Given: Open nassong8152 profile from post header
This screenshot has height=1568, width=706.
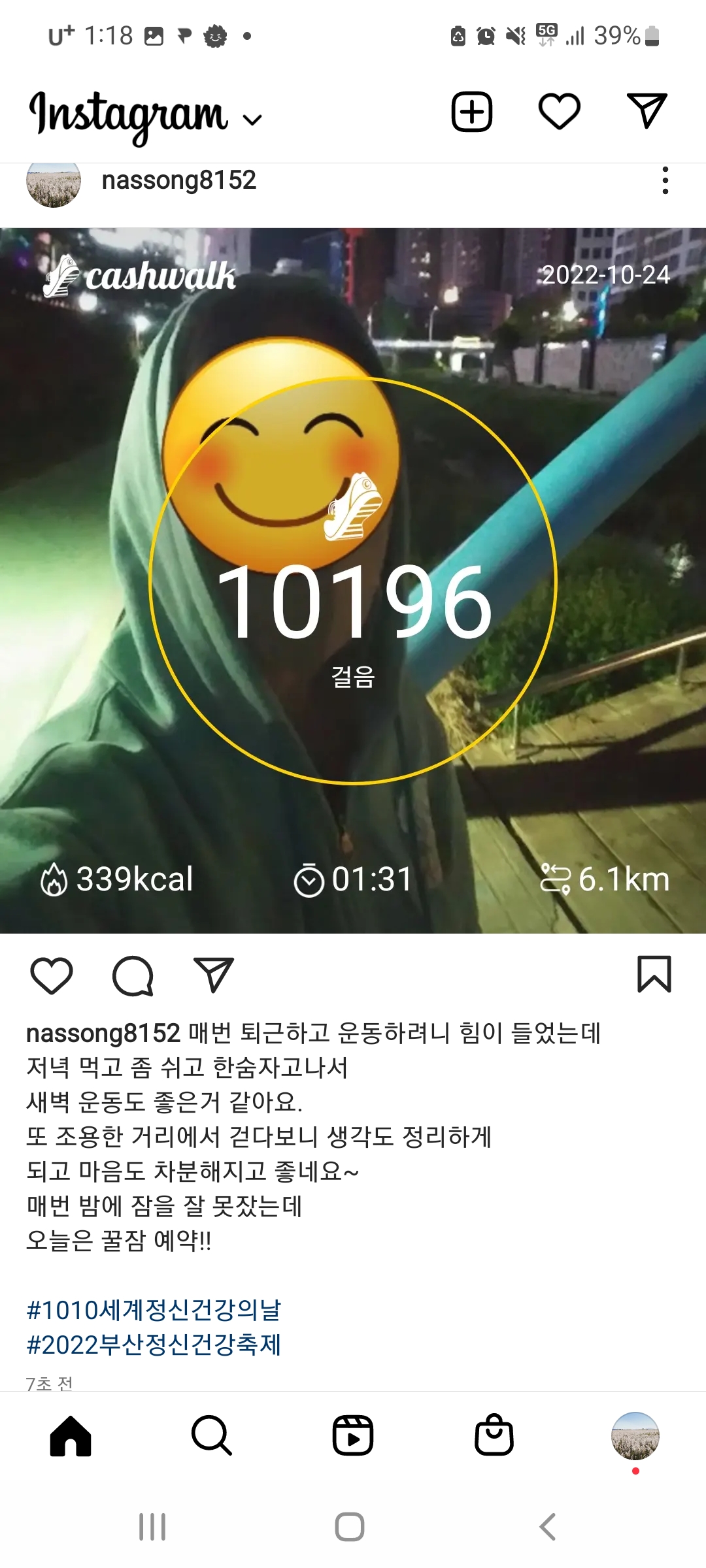Looking at the screenshot, I should click(x=178, y=180).
